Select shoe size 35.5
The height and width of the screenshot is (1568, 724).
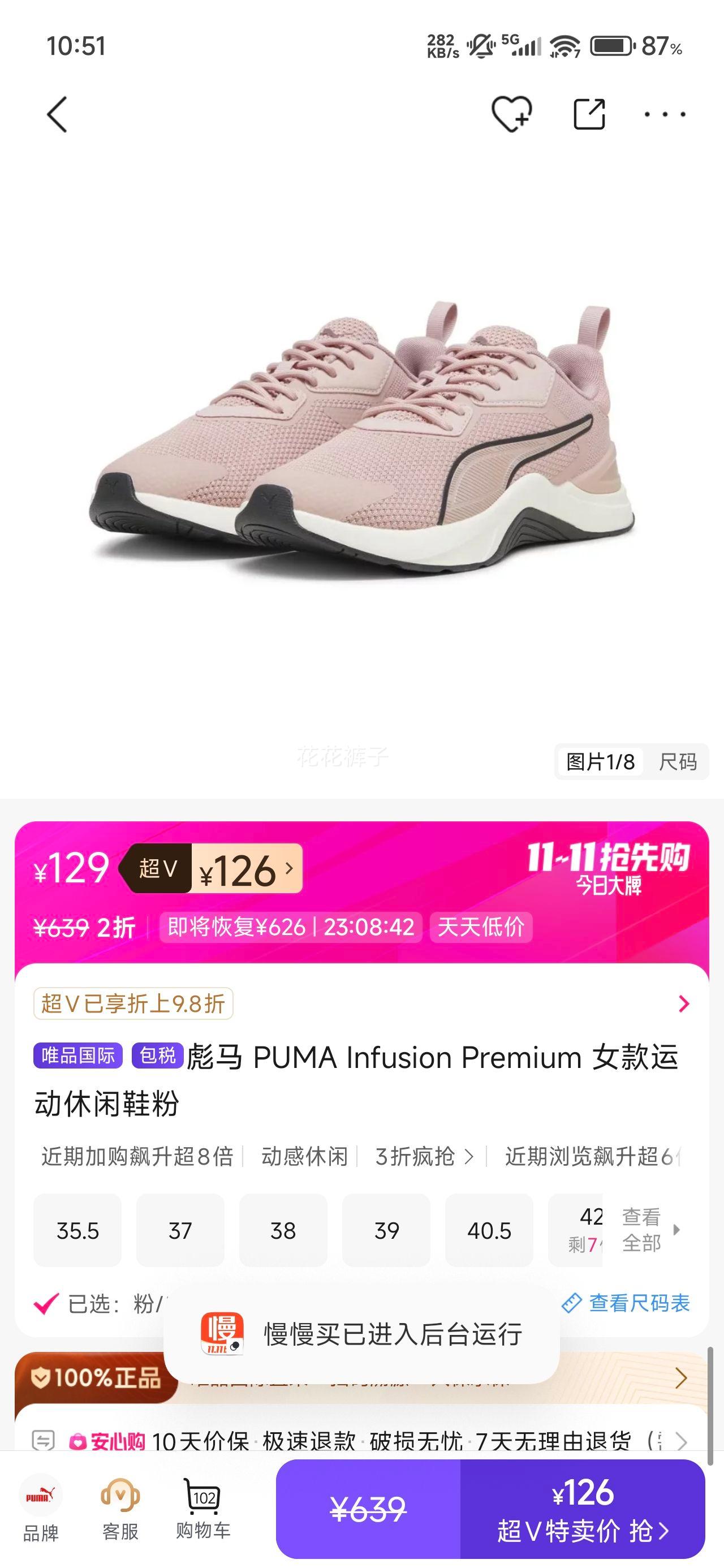(x=77, y=1230)
